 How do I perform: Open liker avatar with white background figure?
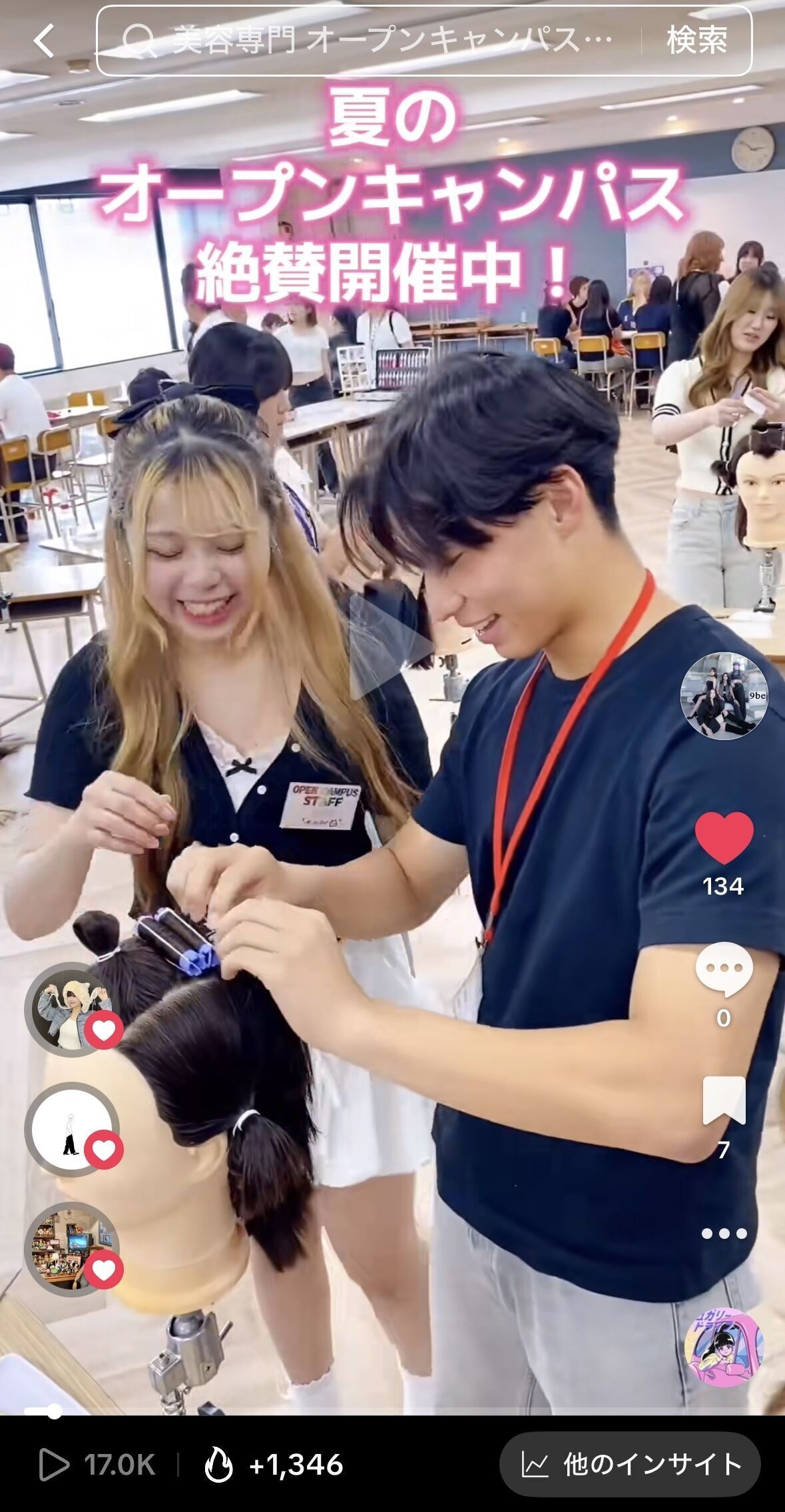(x=71, y=1130)
